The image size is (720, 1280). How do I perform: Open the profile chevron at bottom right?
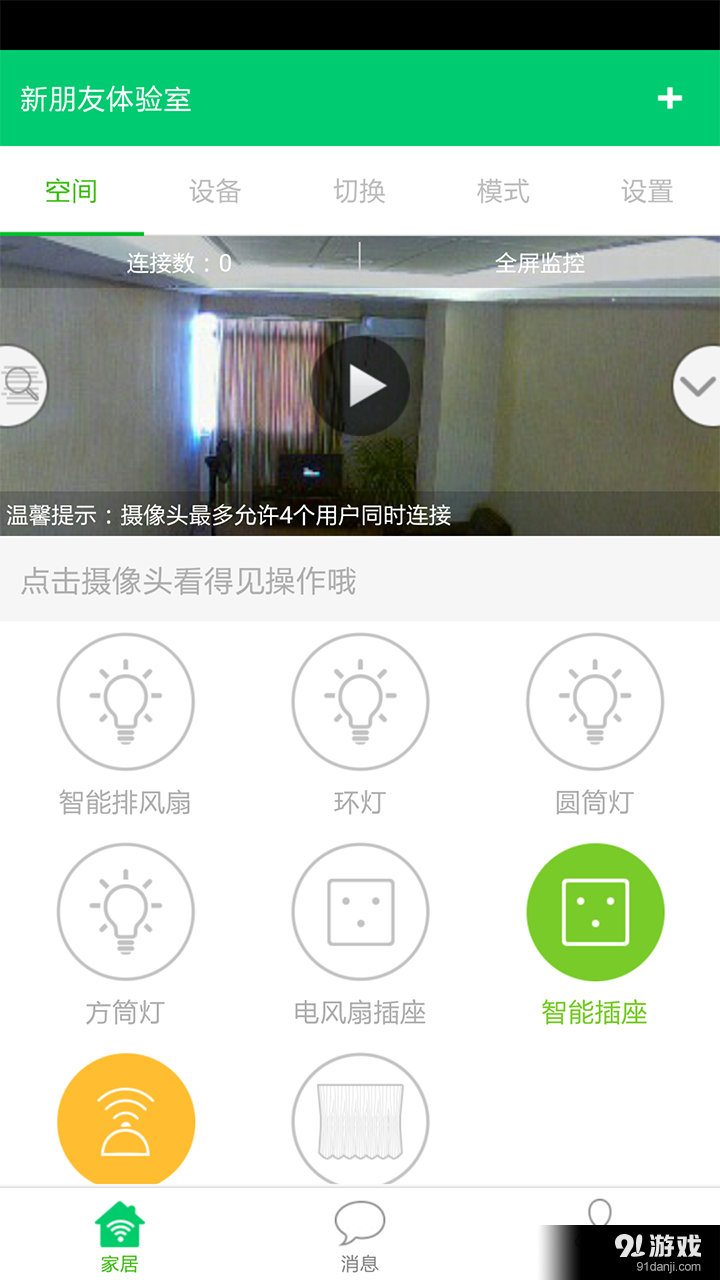[598, 1215]
